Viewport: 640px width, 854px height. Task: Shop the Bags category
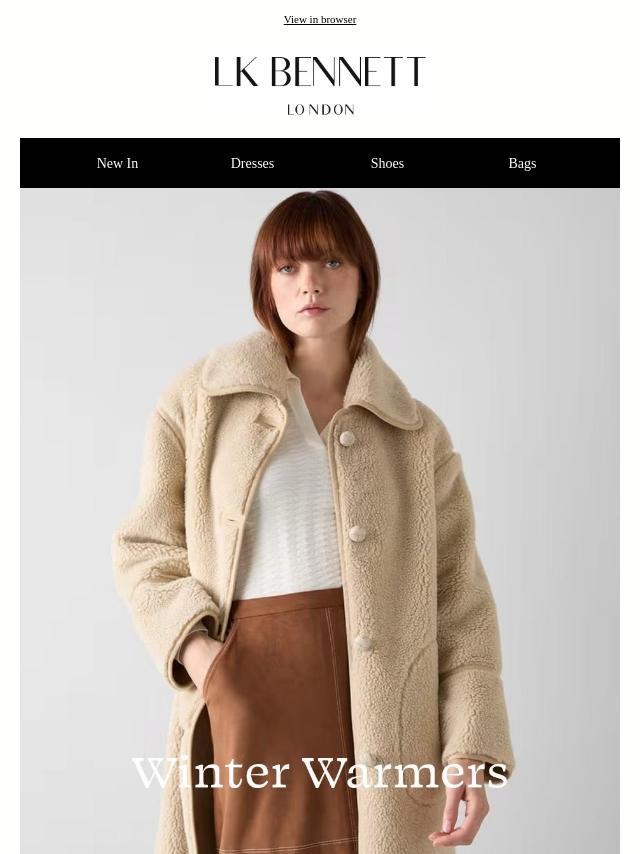[x=522, y=163]
